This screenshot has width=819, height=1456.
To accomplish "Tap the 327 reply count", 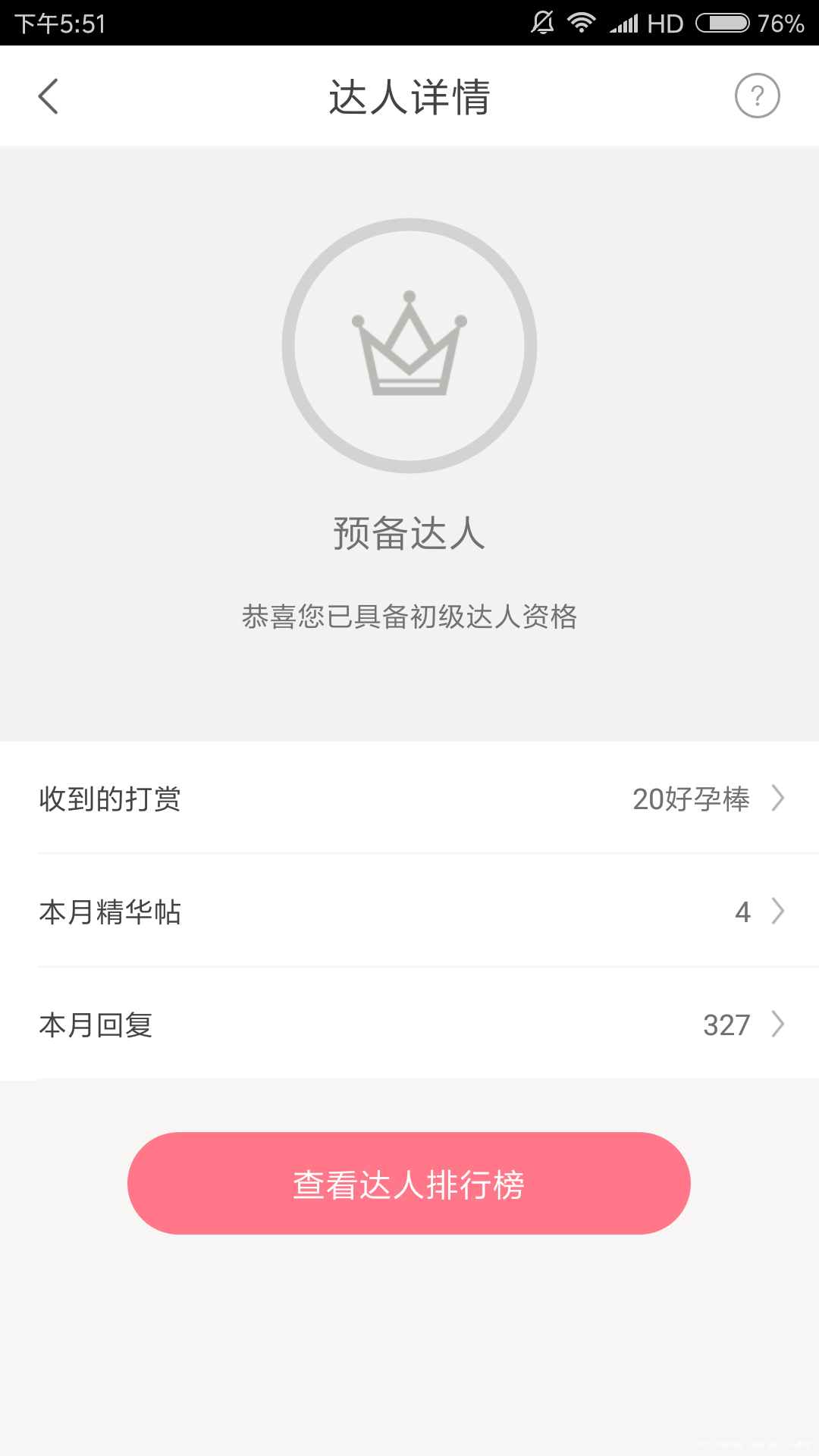I will coord(726,1025).
